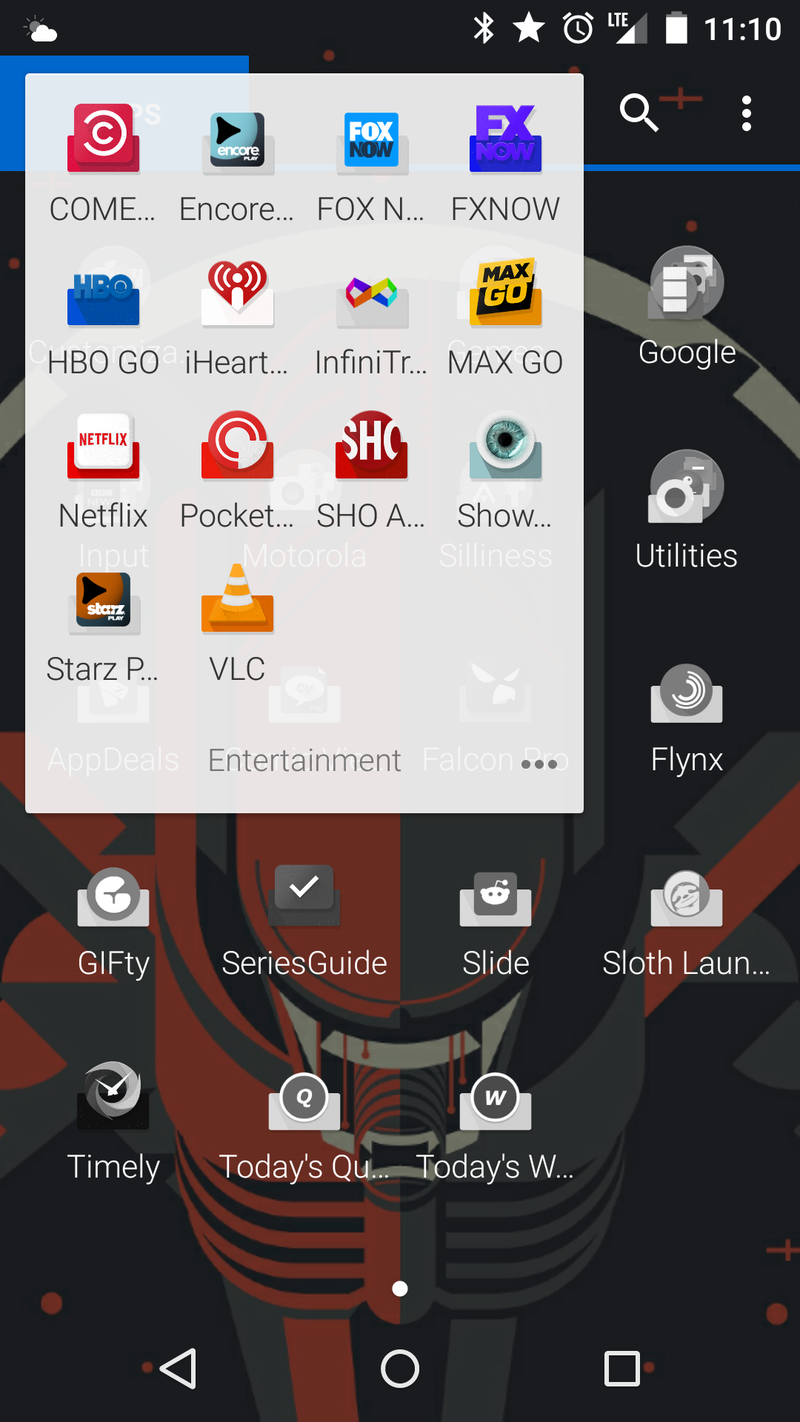Launch the Timely clock app

(x=113, y=1098)
